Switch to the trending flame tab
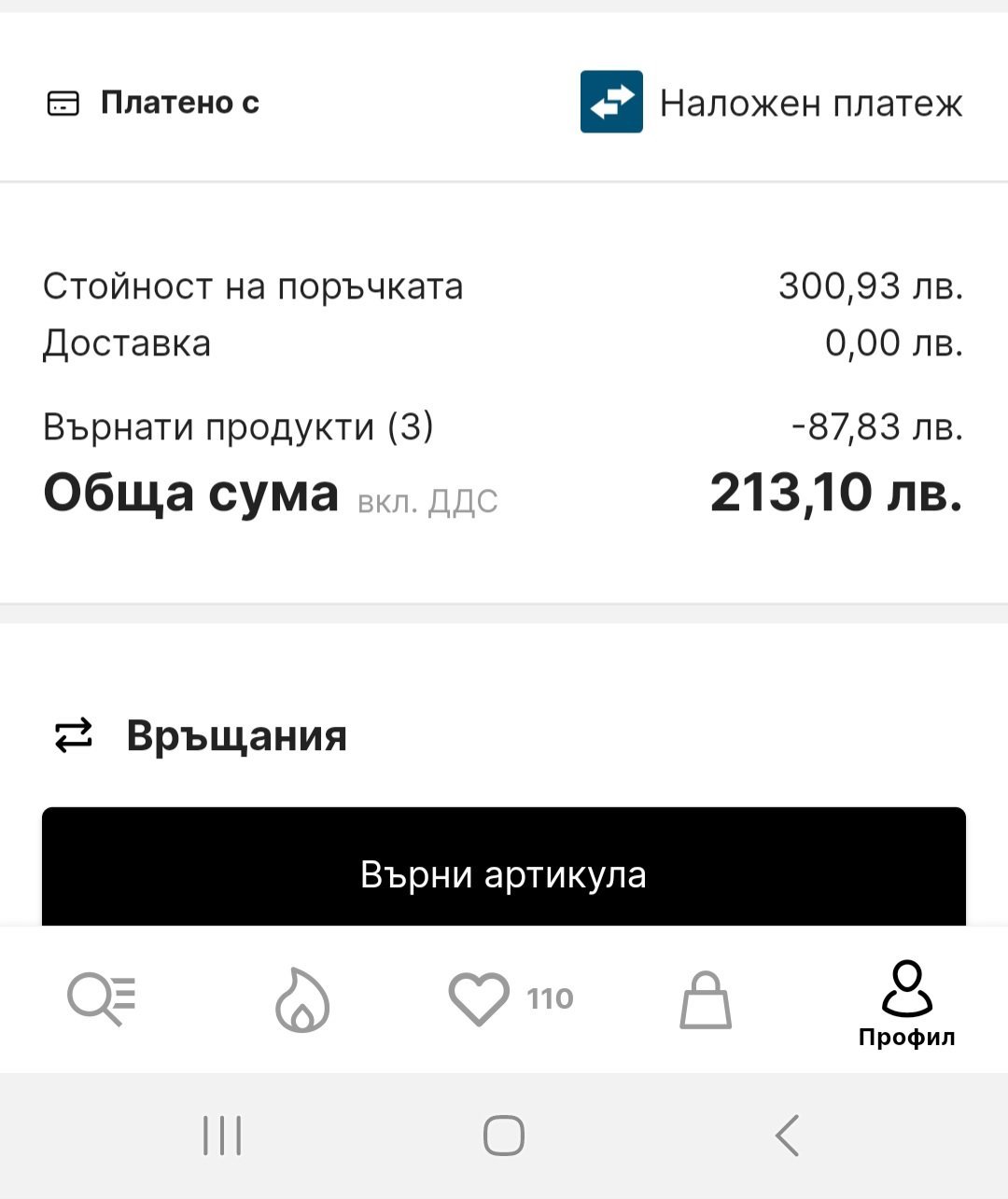This screenshot has width=1008, height=1199. click(x=302, y=999)
